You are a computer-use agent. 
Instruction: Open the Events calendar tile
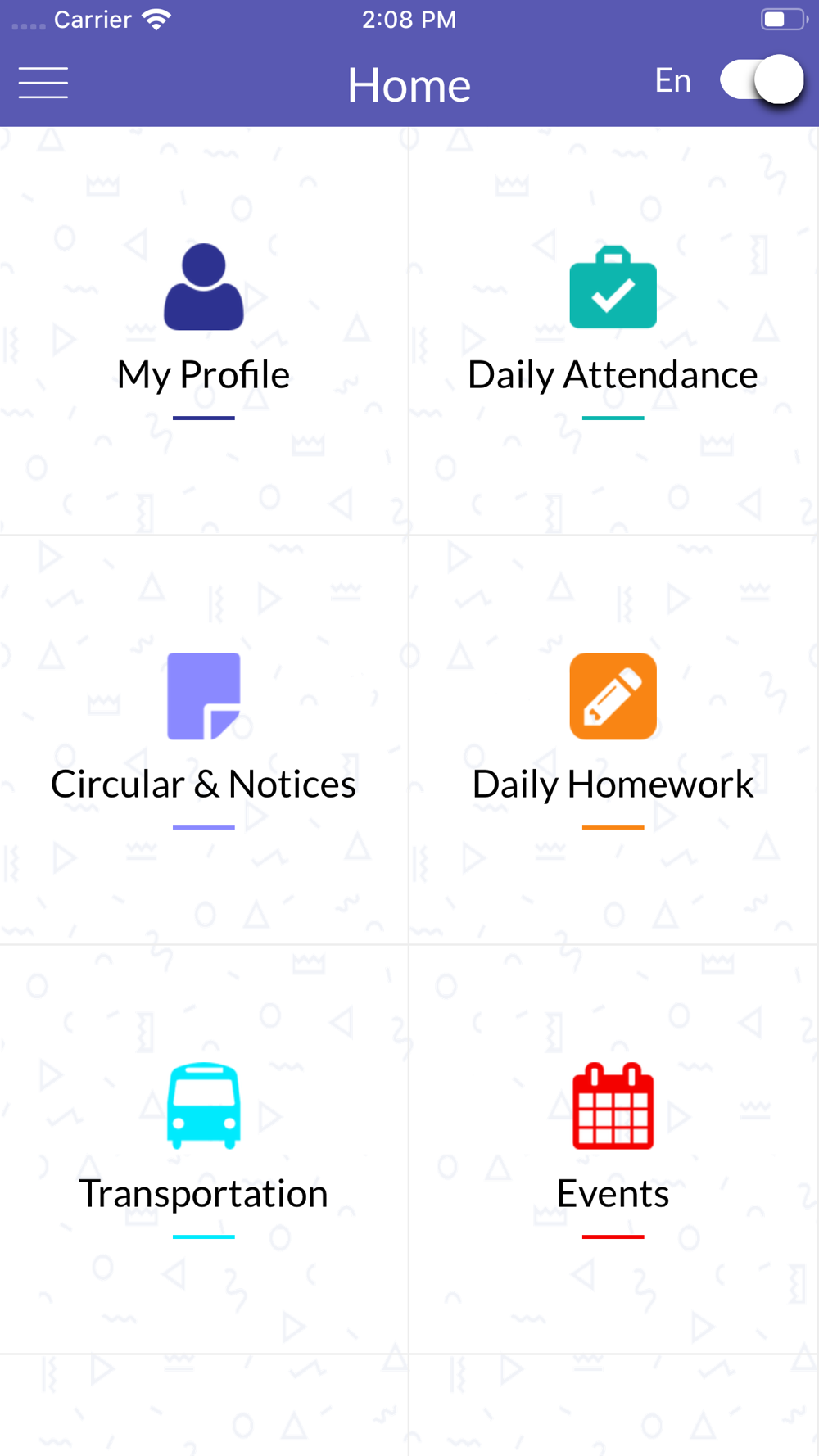pyautogui.click(x=613, y=1150)
